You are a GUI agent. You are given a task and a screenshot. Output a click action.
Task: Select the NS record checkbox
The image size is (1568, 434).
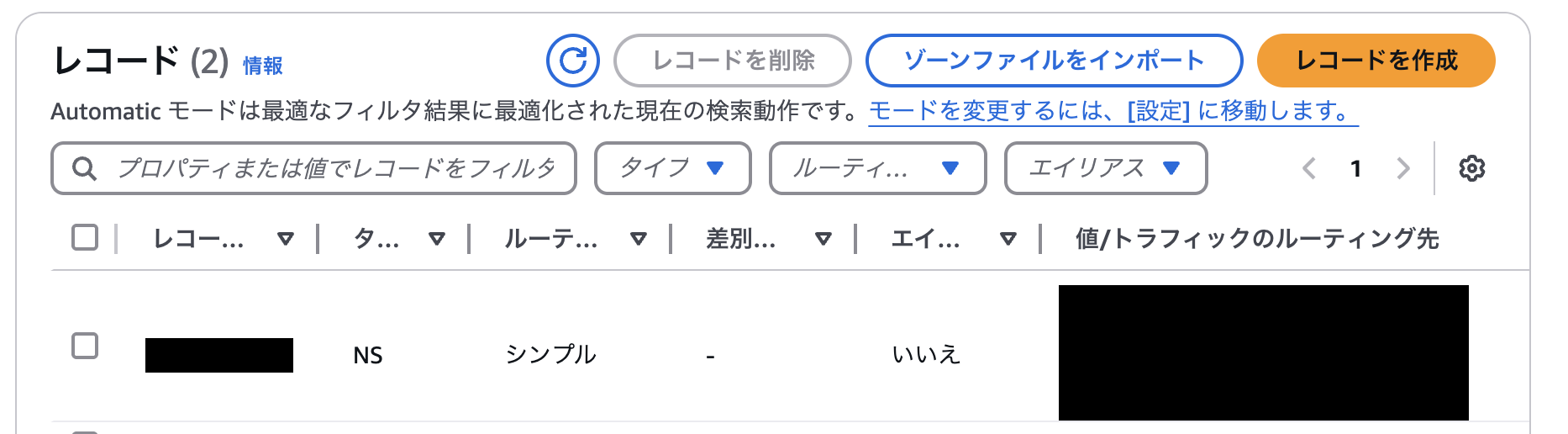(x=85, y=346)
